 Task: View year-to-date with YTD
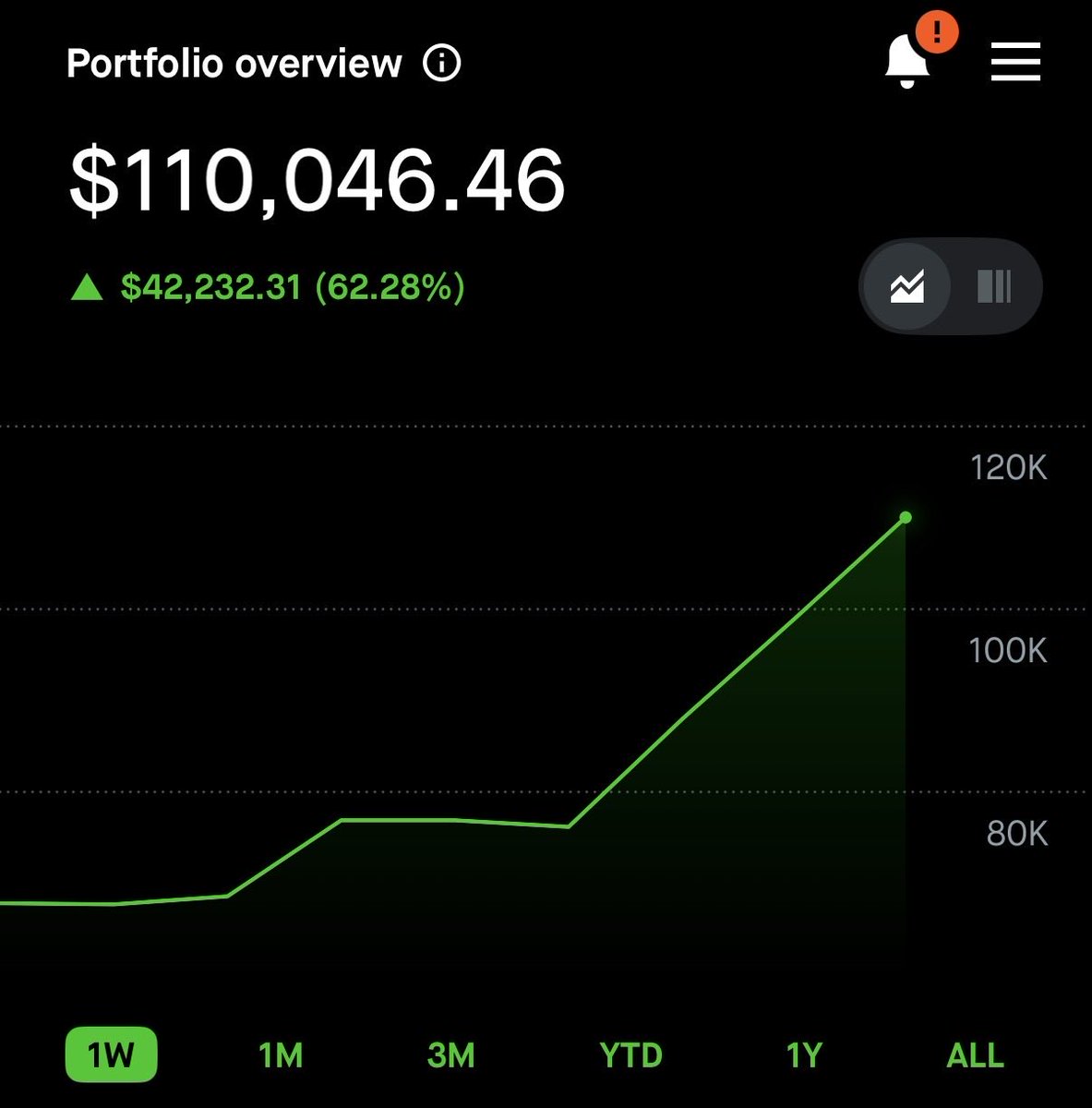[631, 1054]
